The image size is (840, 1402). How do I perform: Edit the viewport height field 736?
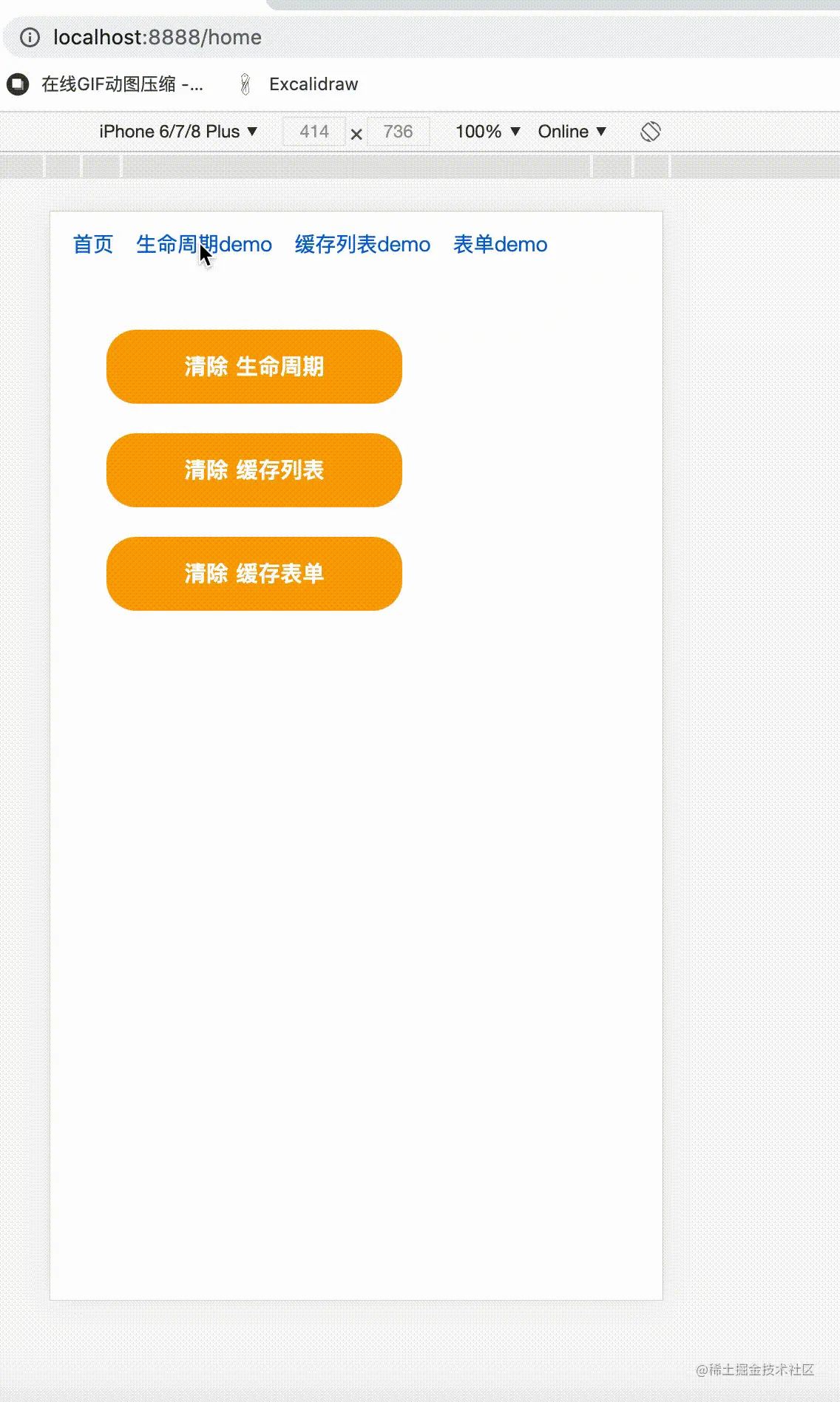point(398,132)
